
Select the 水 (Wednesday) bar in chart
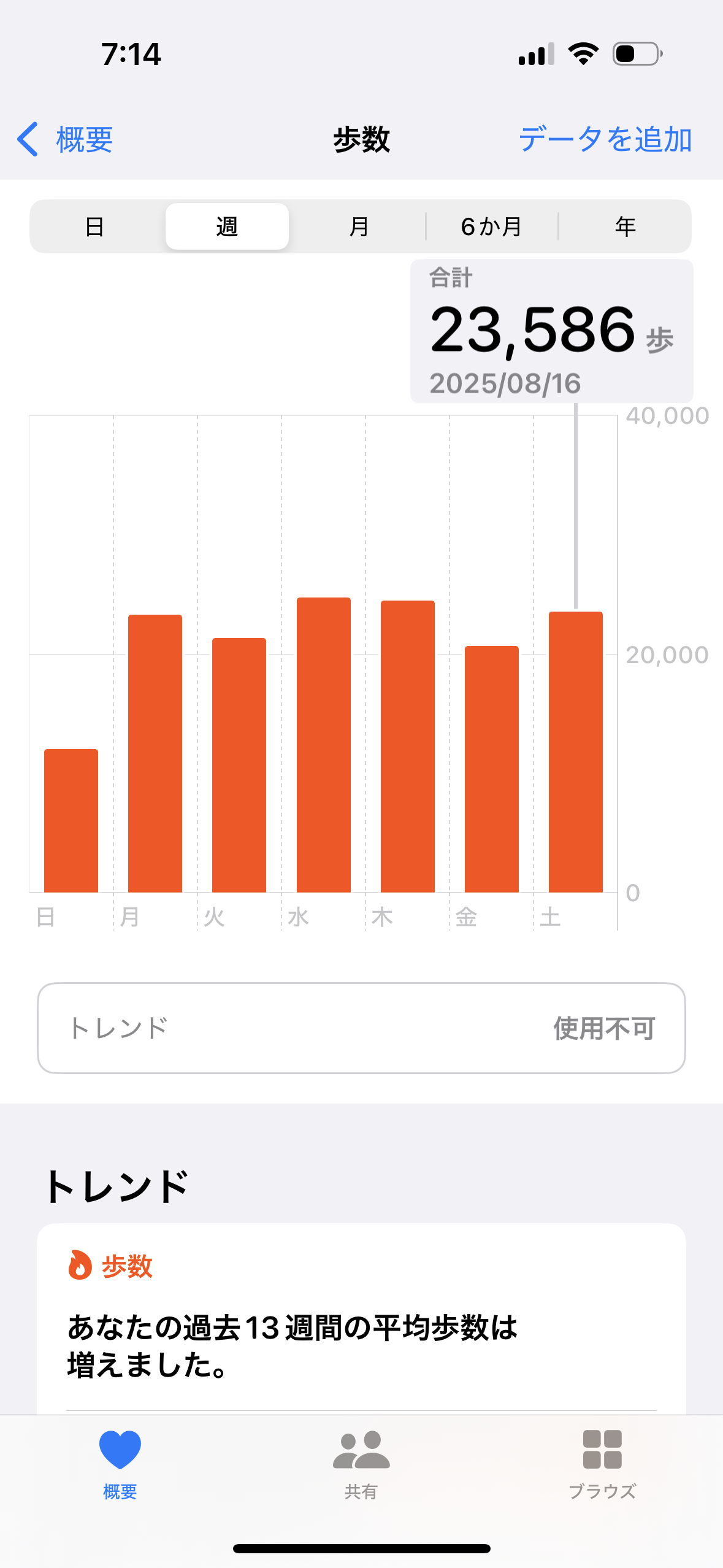[324, 745]
